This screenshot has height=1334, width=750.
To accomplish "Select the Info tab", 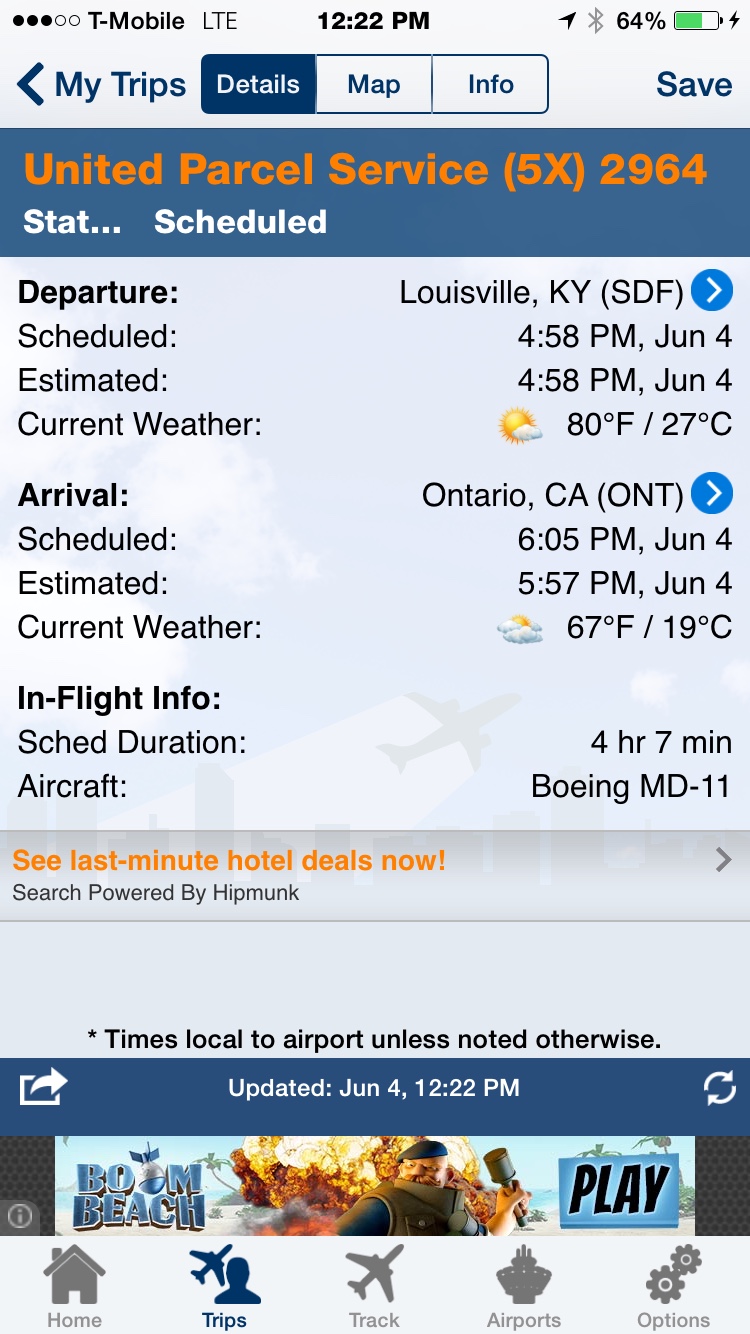I will point(490,85).
